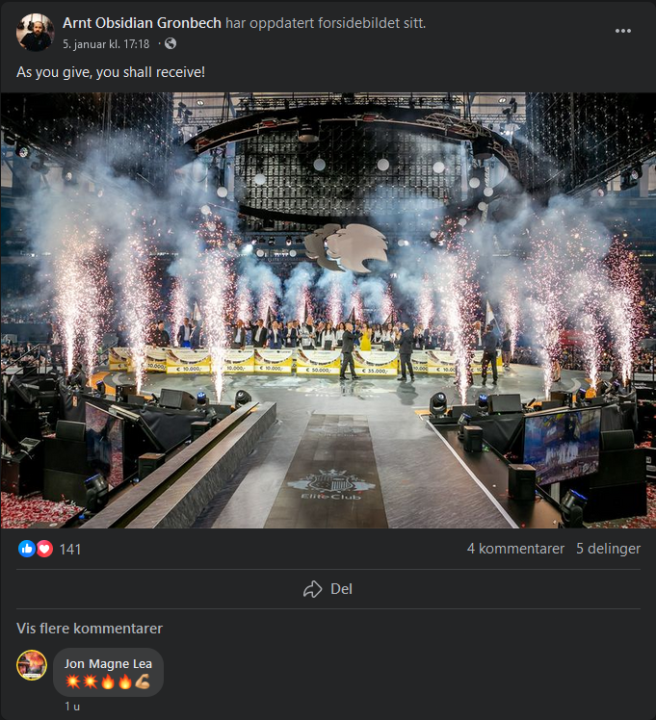Open Jon Magne Lea's avatar picture
The width and height of the screenshot is (656, 720).
tap(32, 665)
